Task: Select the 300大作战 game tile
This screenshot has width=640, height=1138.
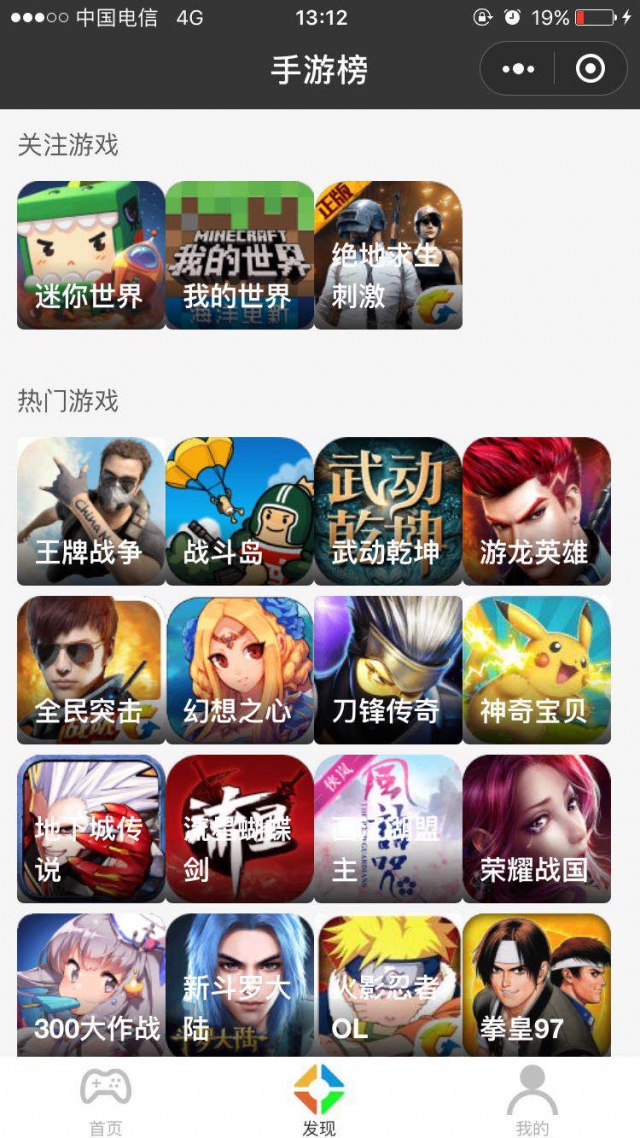Action: (91, 985)
